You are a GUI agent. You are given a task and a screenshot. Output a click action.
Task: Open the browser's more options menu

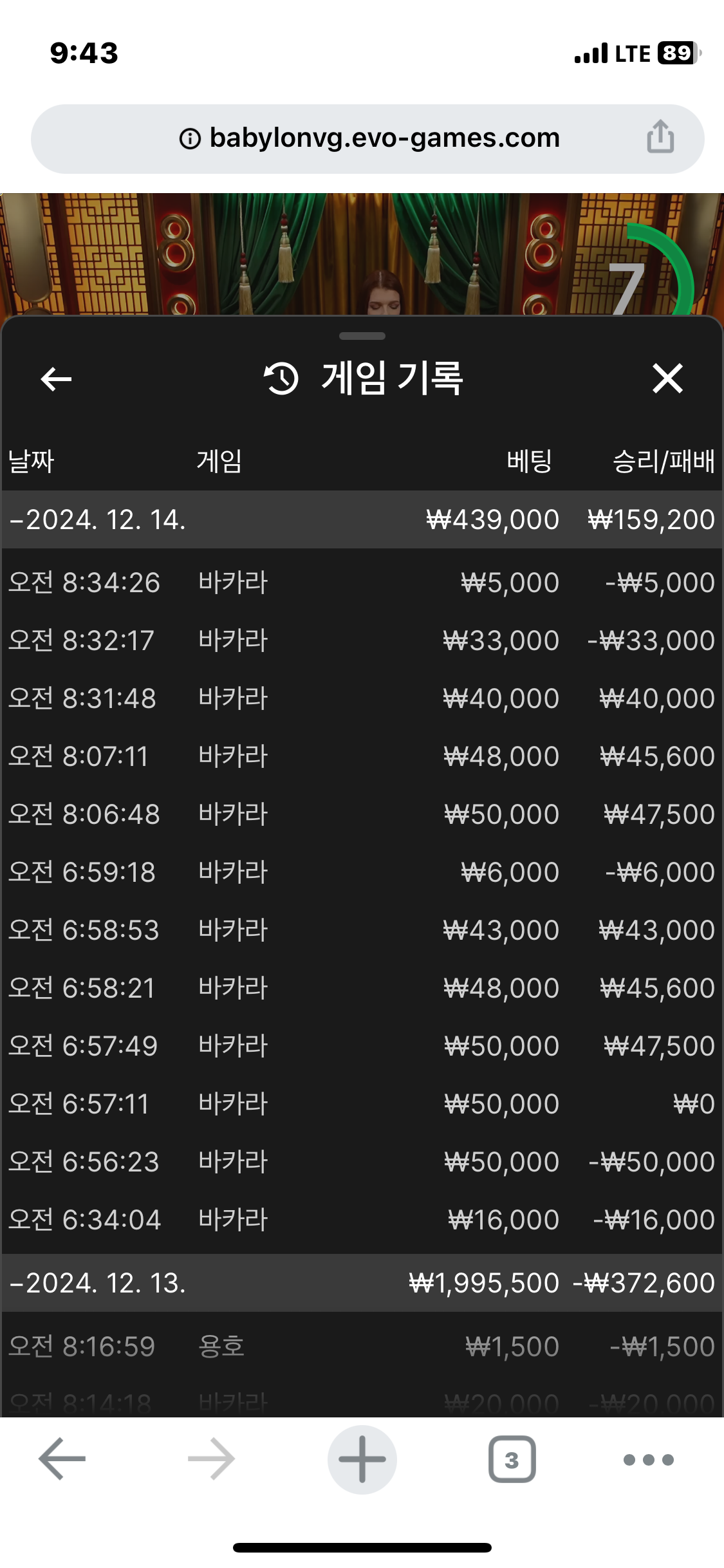pyautogui.click(x=649, y=1459)
